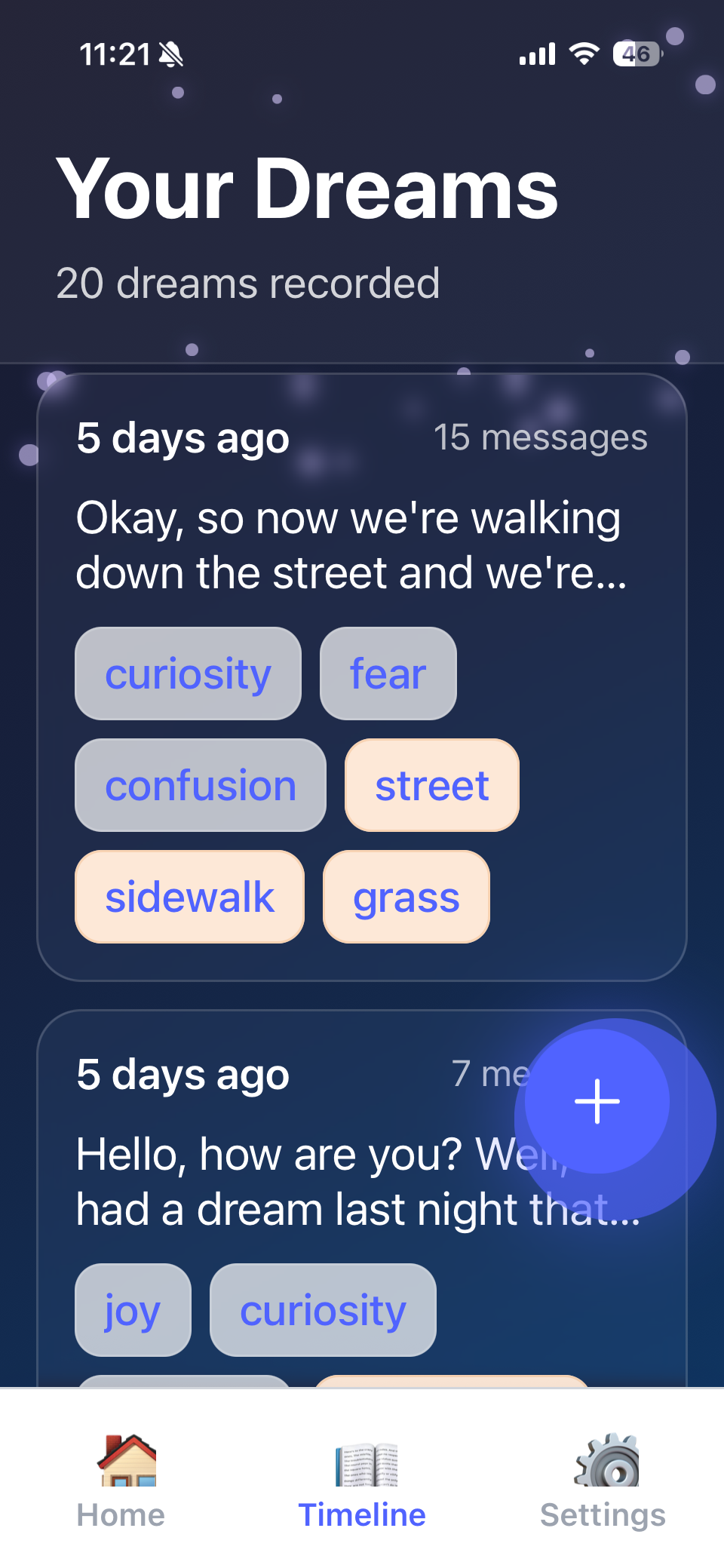Open the dream about walking down the street

pyautogui.click(x=351, y=545)
